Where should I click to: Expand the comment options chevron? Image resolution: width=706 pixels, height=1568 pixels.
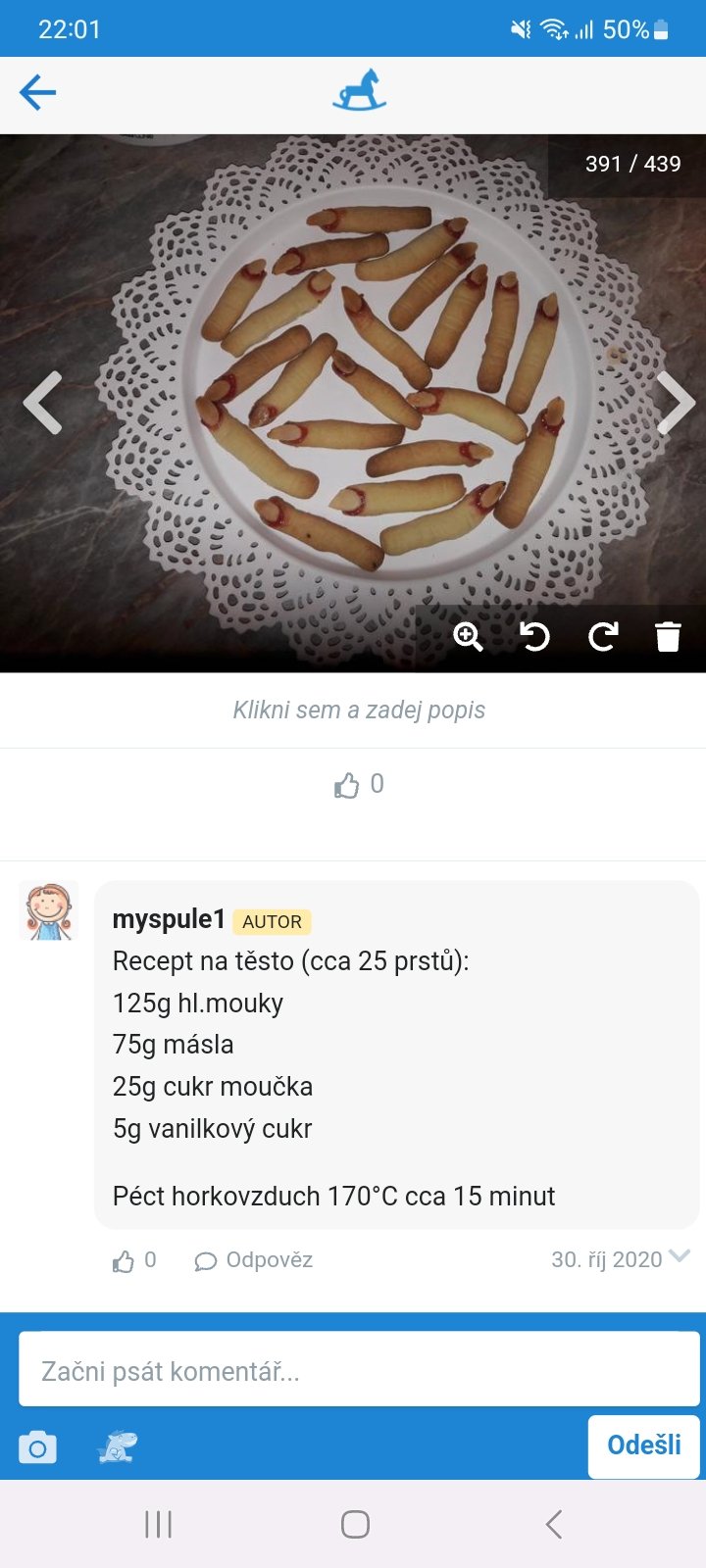680,1256
